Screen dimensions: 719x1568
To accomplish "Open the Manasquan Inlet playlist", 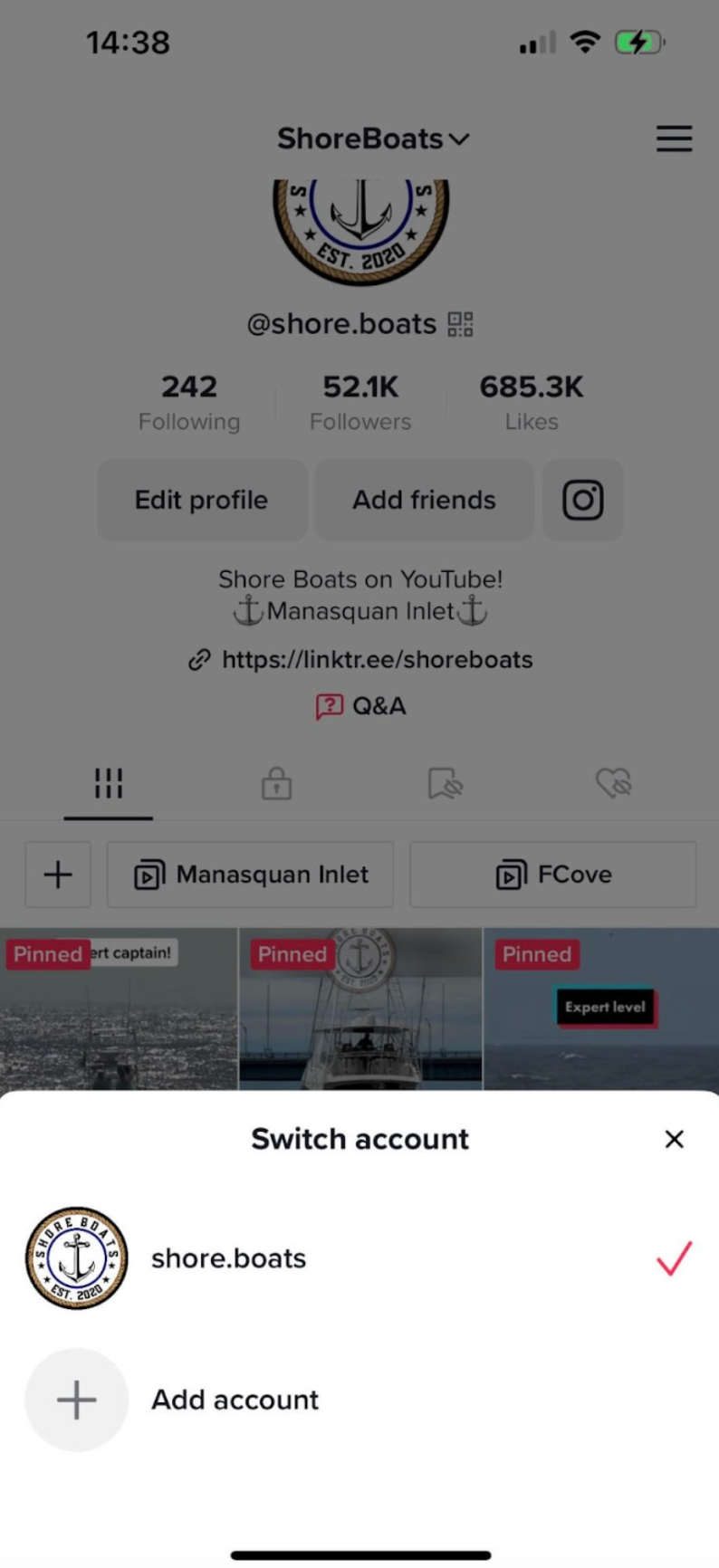I will (x=251, y=875).
